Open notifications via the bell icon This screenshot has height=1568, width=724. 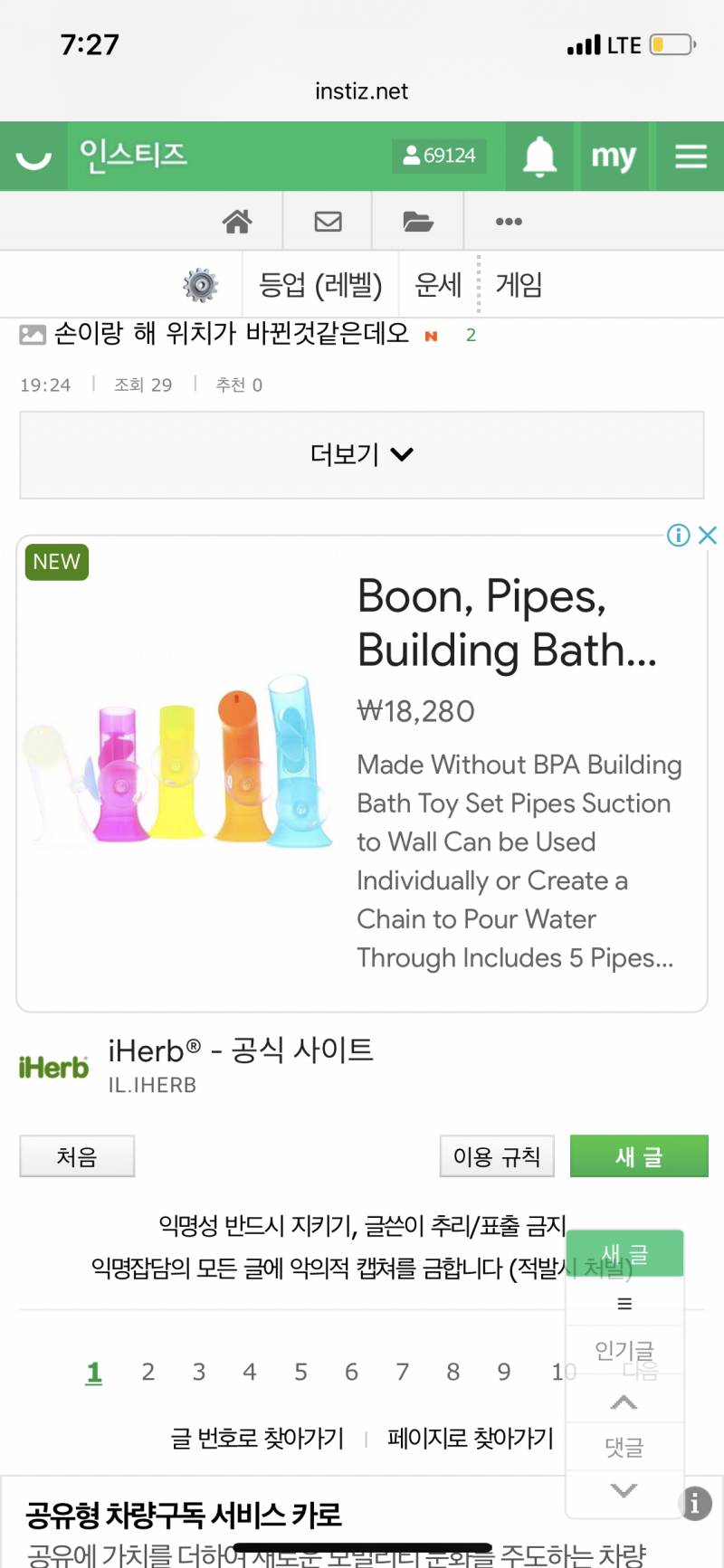[x=538, y=156]
